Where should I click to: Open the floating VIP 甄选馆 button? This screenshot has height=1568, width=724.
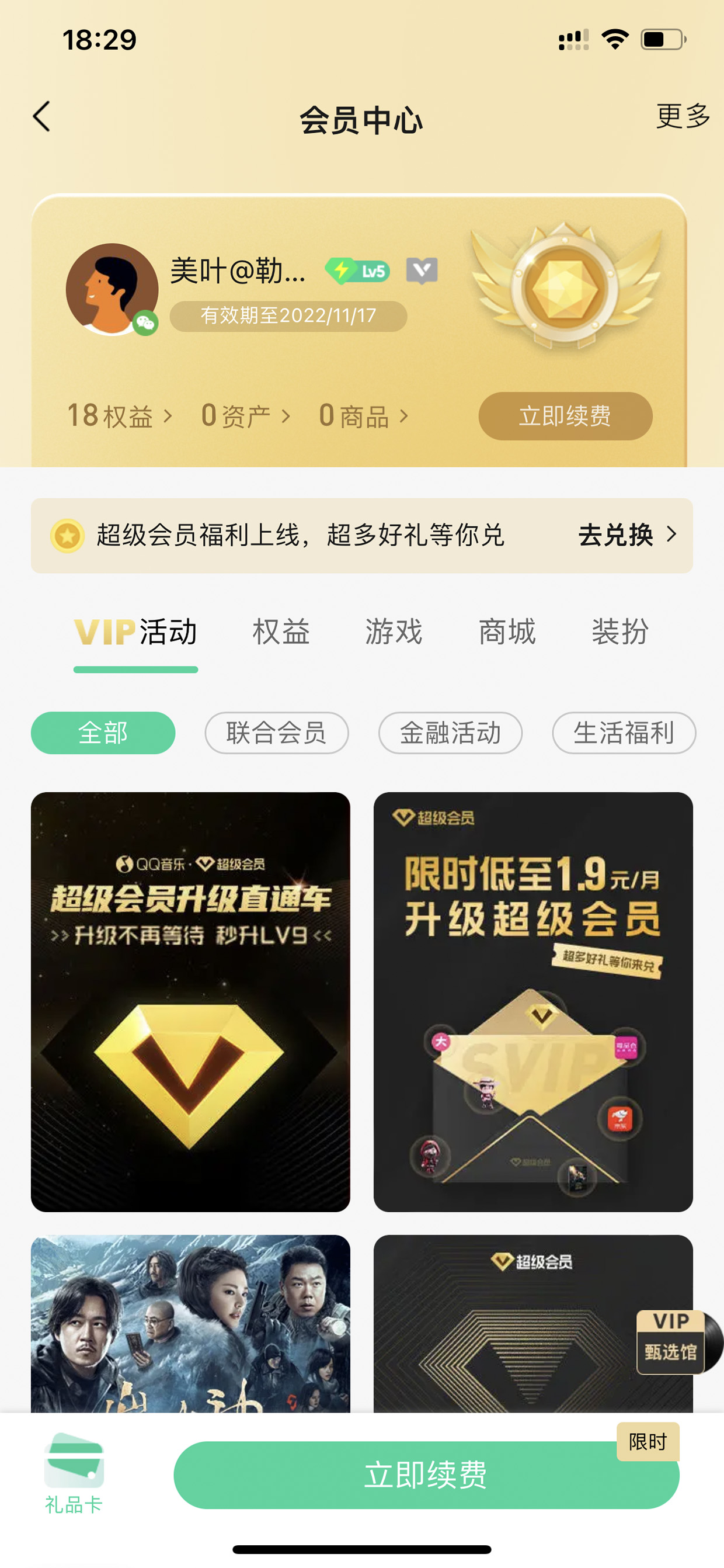click(676, 1342)
